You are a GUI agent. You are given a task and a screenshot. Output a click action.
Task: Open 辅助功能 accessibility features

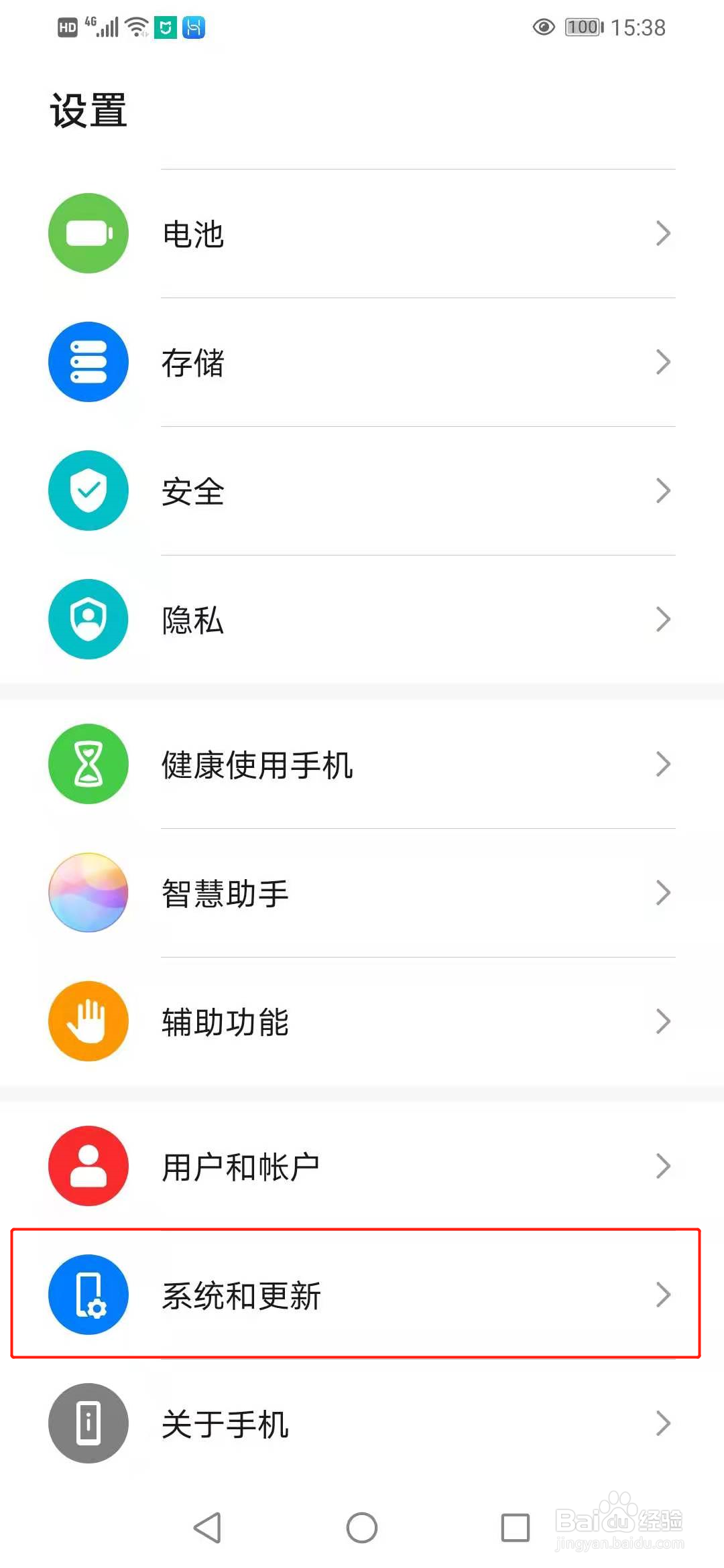point(362,1021)
